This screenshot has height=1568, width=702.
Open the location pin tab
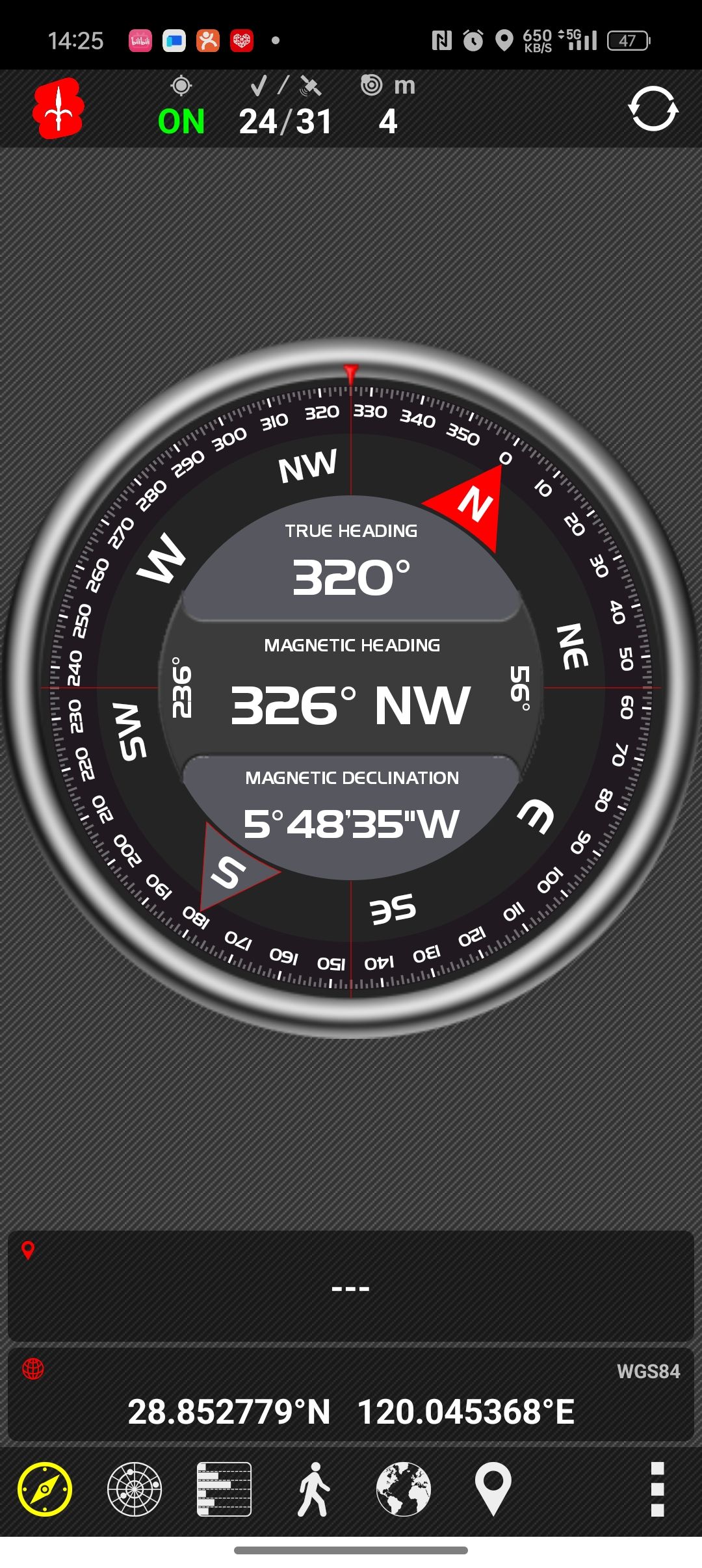tap(493, 1489)
